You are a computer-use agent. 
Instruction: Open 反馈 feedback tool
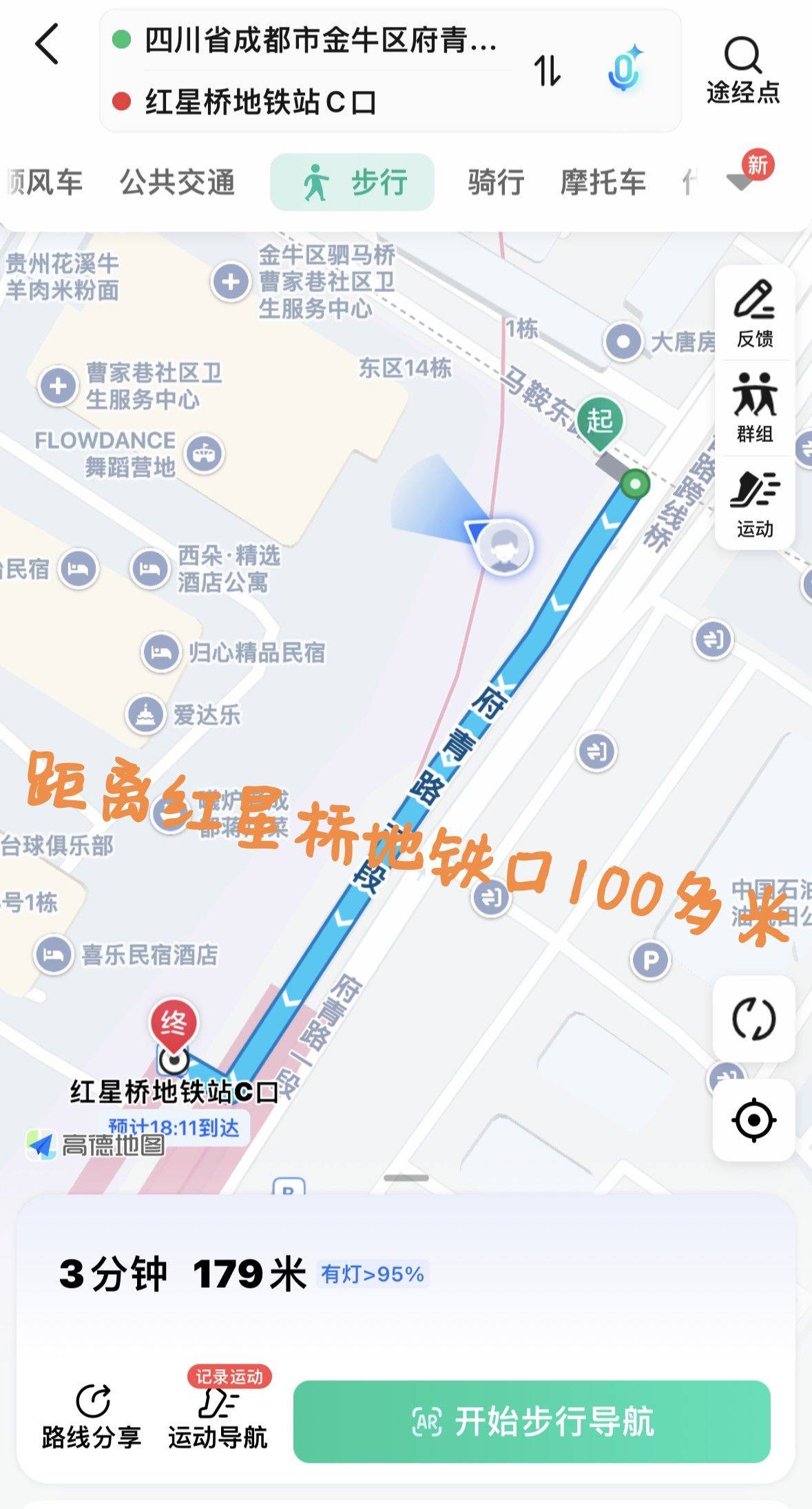755,314
